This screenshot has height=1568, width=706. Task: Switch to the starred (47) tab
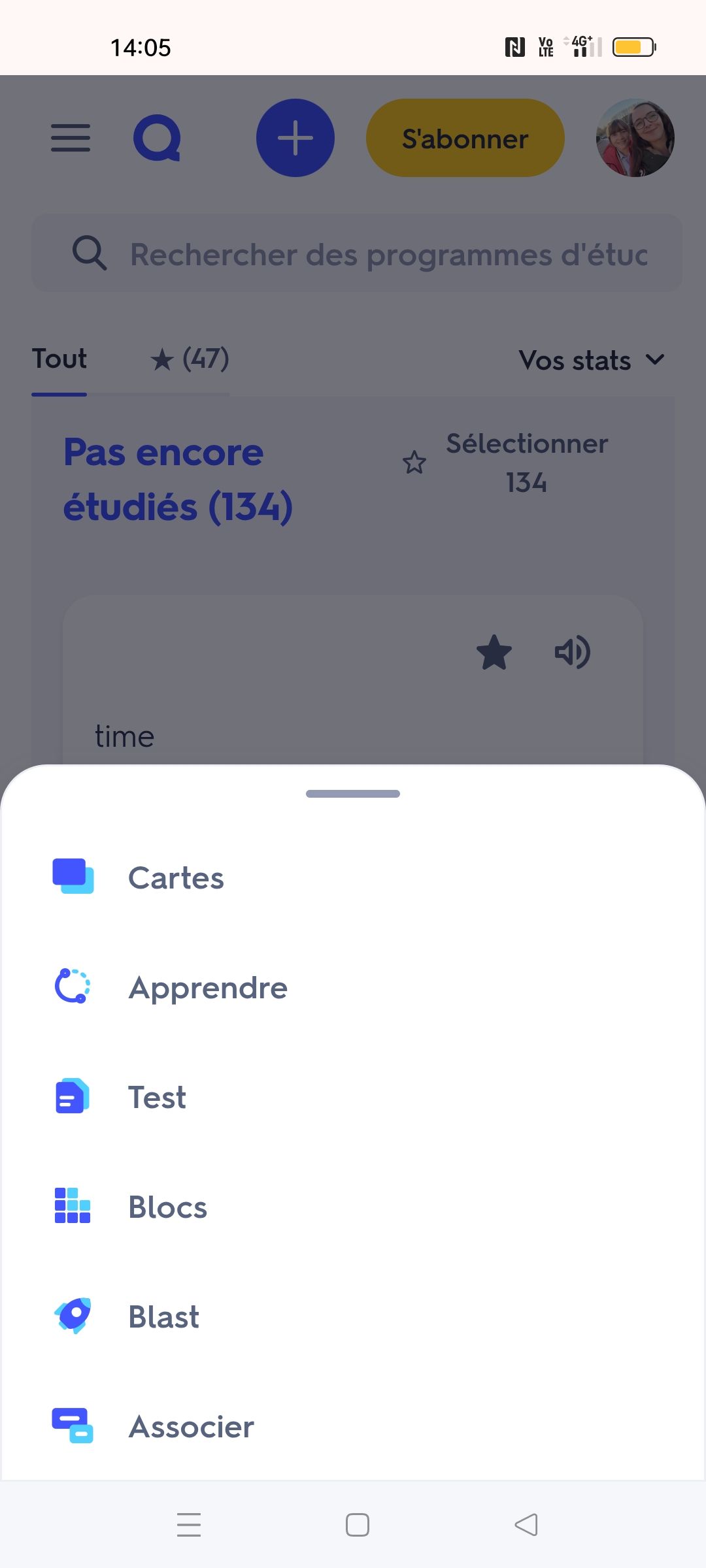click(190, 359)
